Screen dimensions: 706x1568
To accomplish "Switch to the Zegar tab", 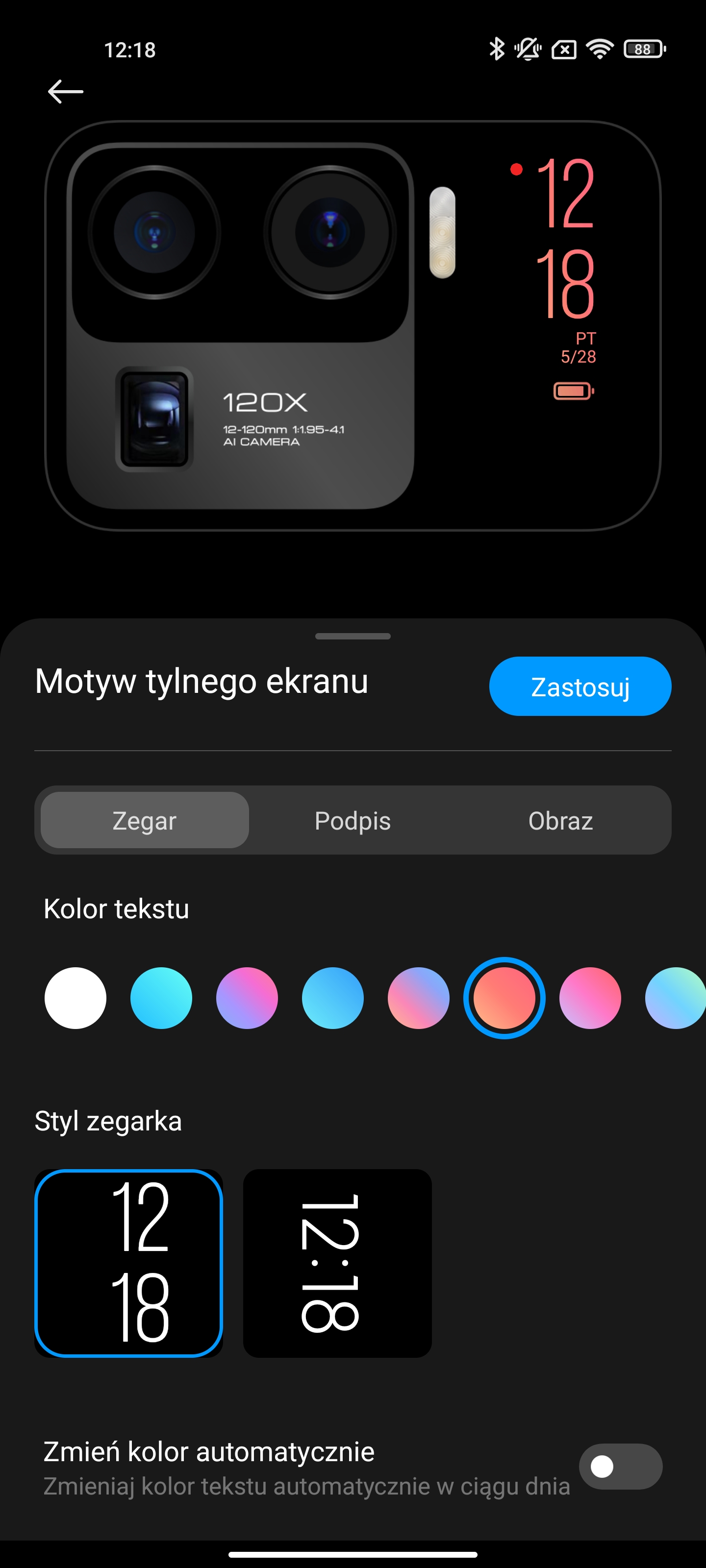I will pos(144,821).
